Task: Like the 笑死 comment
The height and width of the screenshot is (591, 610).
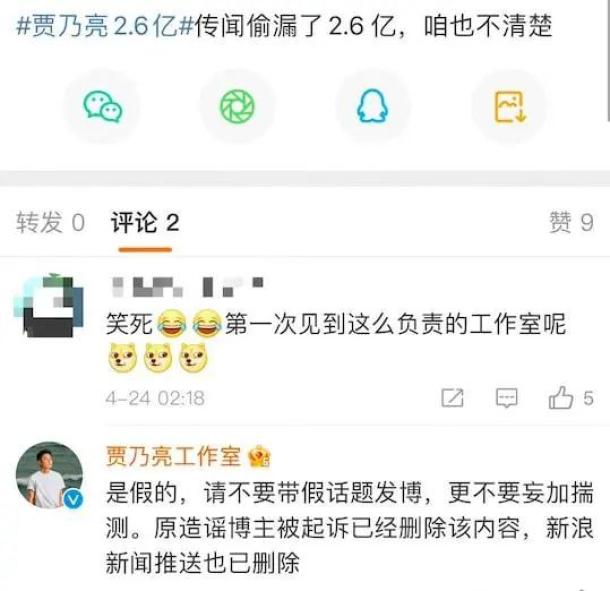Action: pos(571,398)
